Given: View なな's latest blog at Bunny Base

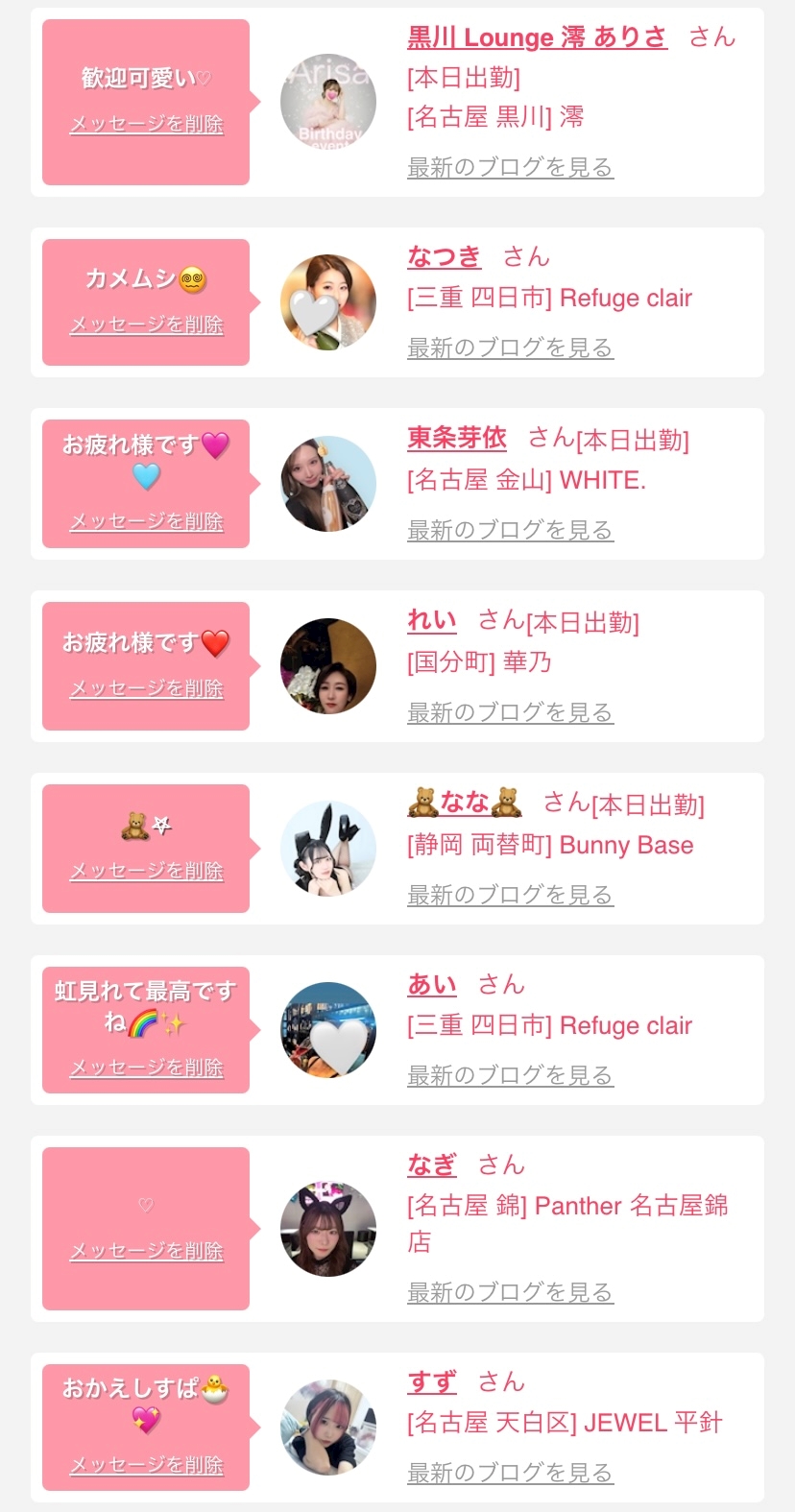Looking at the screenshot, I should pos(510,895).
